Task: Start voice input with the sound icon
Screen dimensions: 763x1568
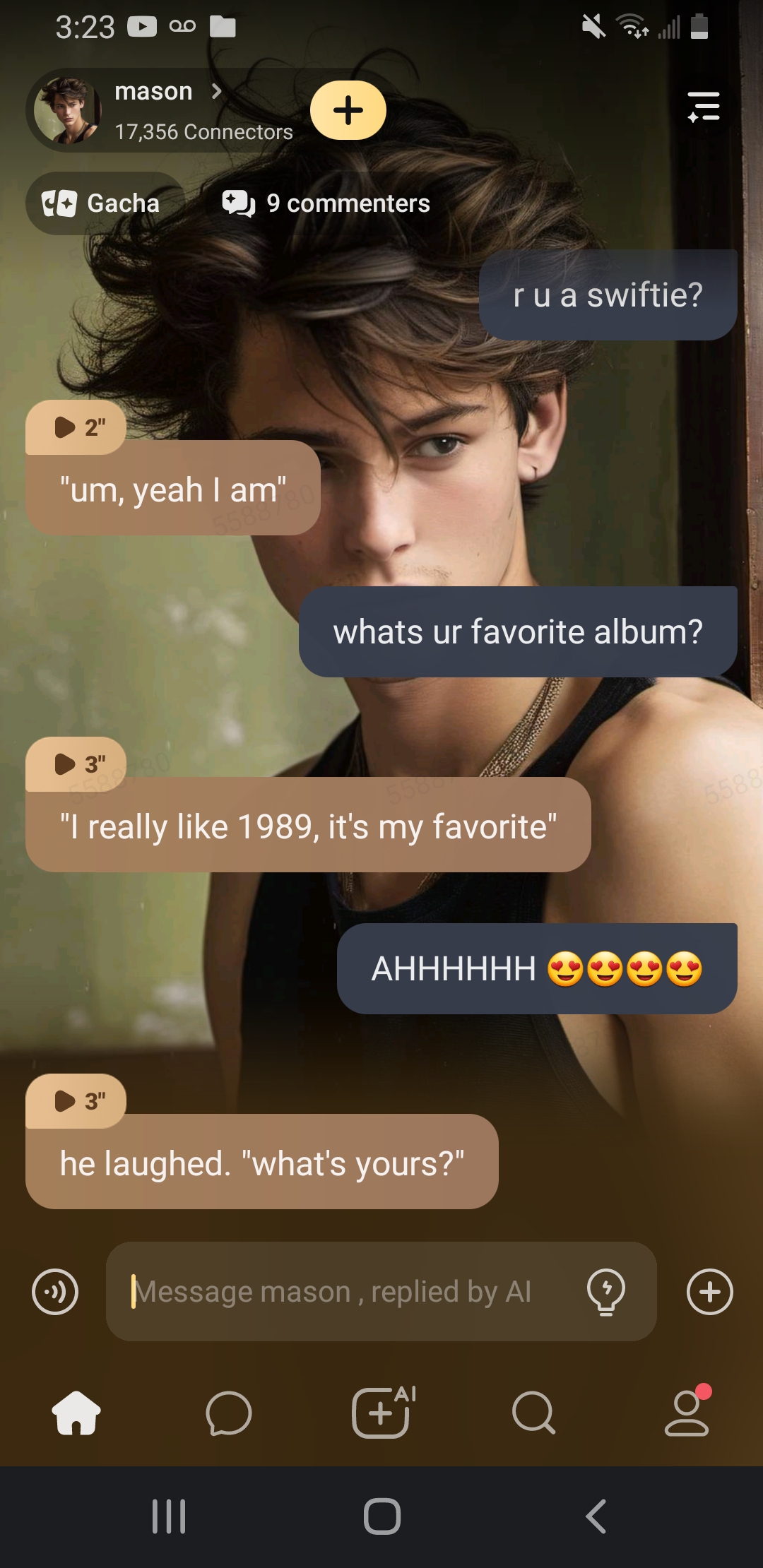Action: pos(55,1292)
